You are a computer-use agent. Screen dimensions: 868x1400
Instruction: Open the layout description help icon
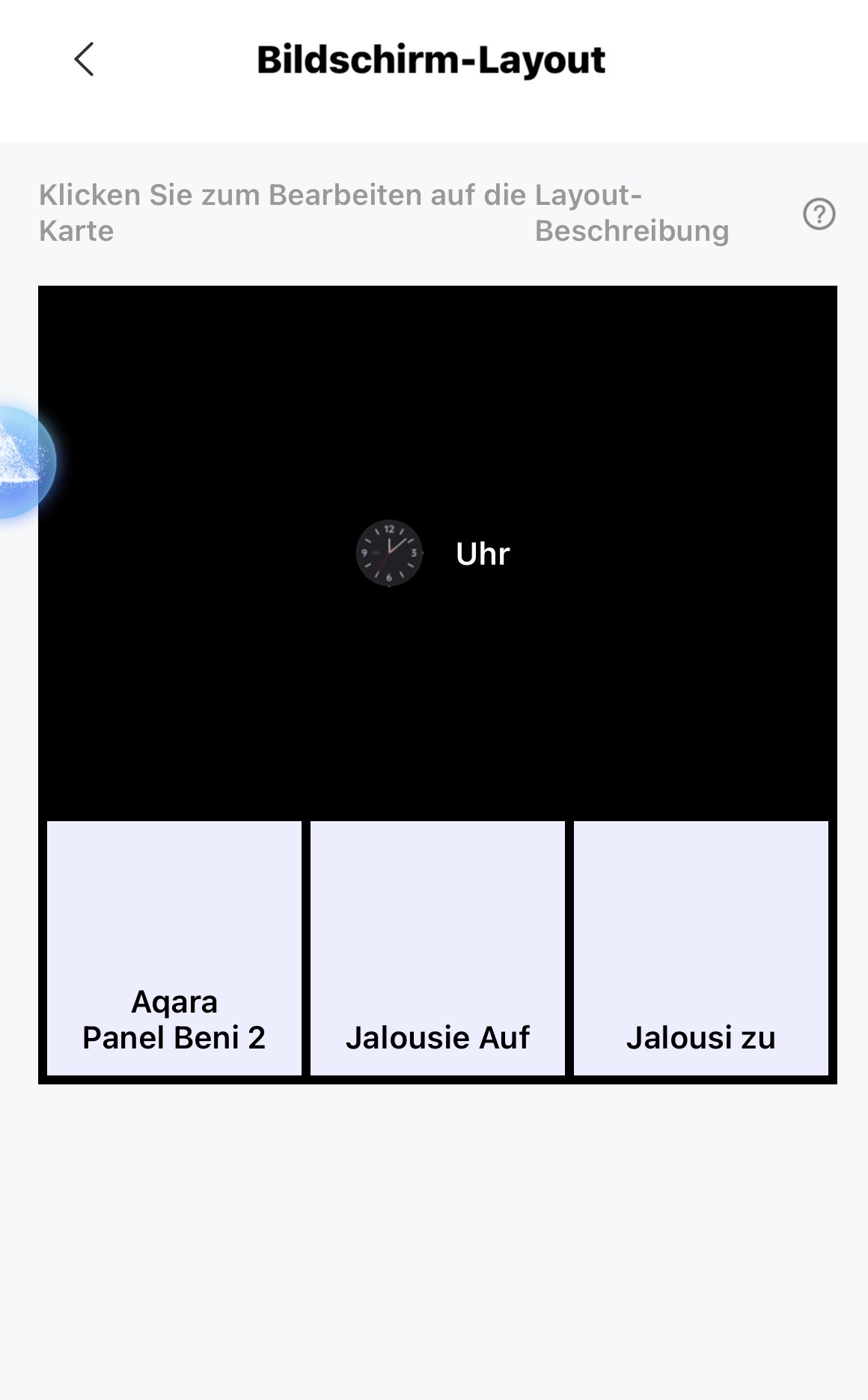coord(819,214)
